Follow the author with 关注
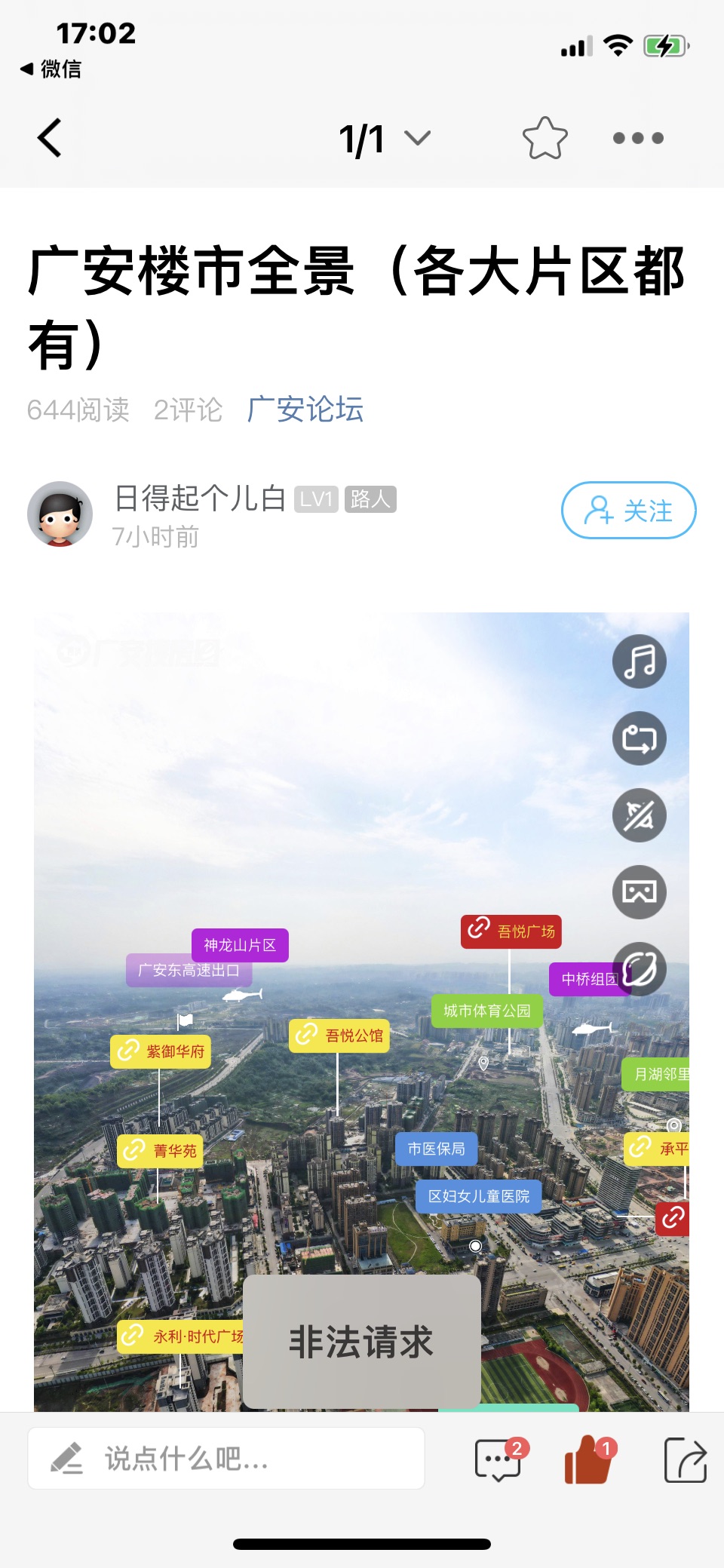This screenshot has width=724, height=1568. point(628,511)
